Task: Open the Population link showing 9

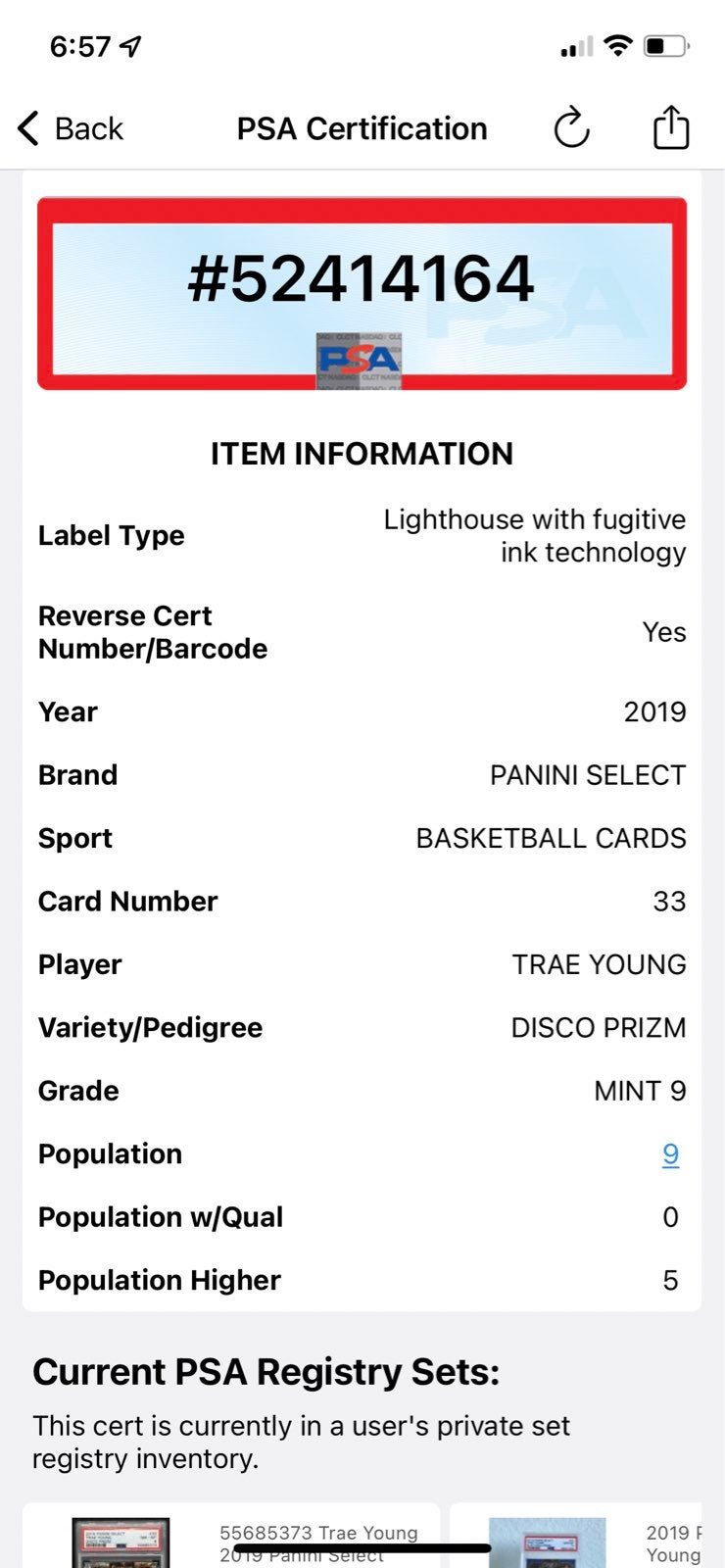Action: pyautogui.click(x=670, y=1153)
